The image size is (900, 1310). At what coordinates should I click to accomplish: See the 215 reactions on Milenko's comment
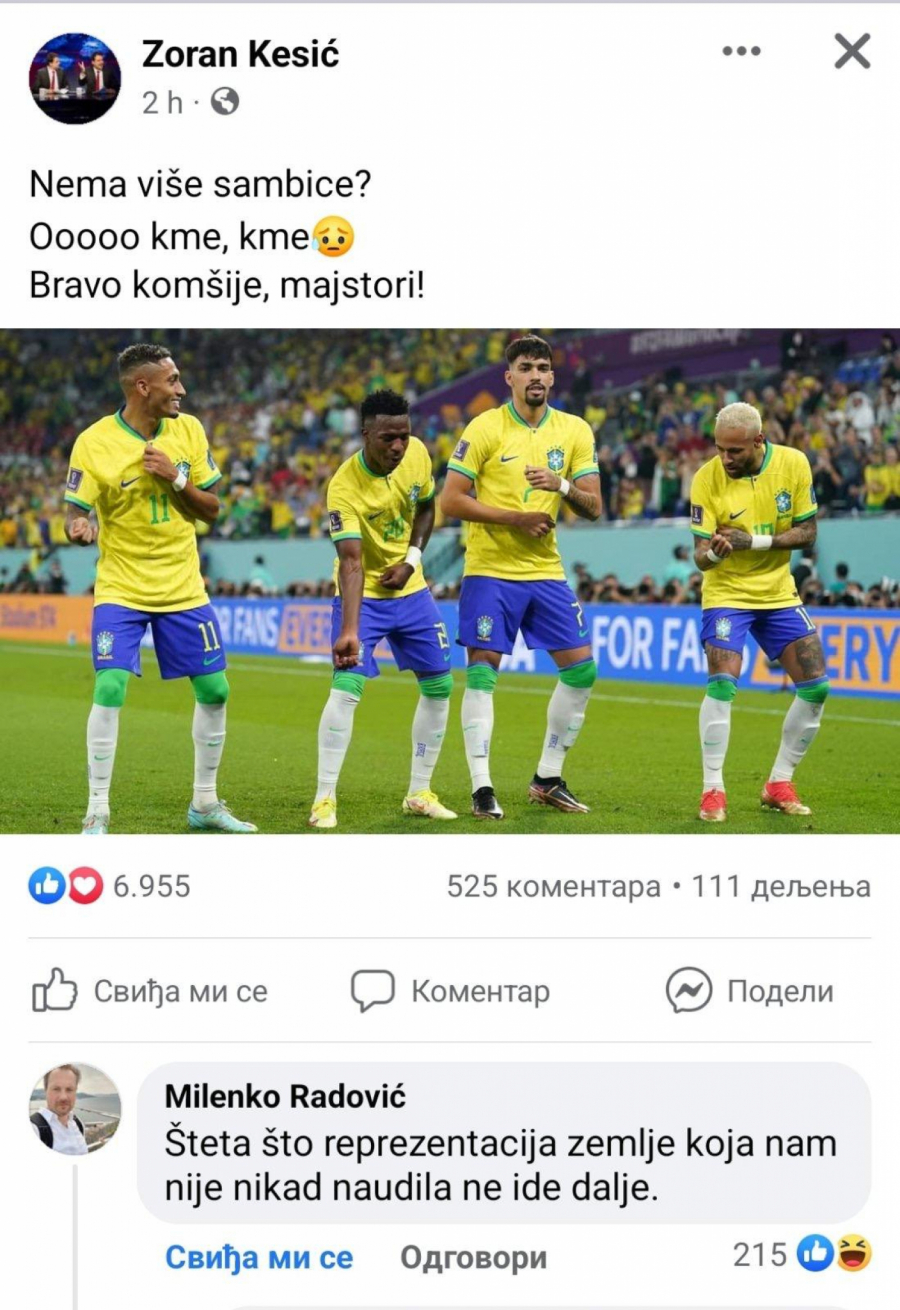(x=802, y=1254)
